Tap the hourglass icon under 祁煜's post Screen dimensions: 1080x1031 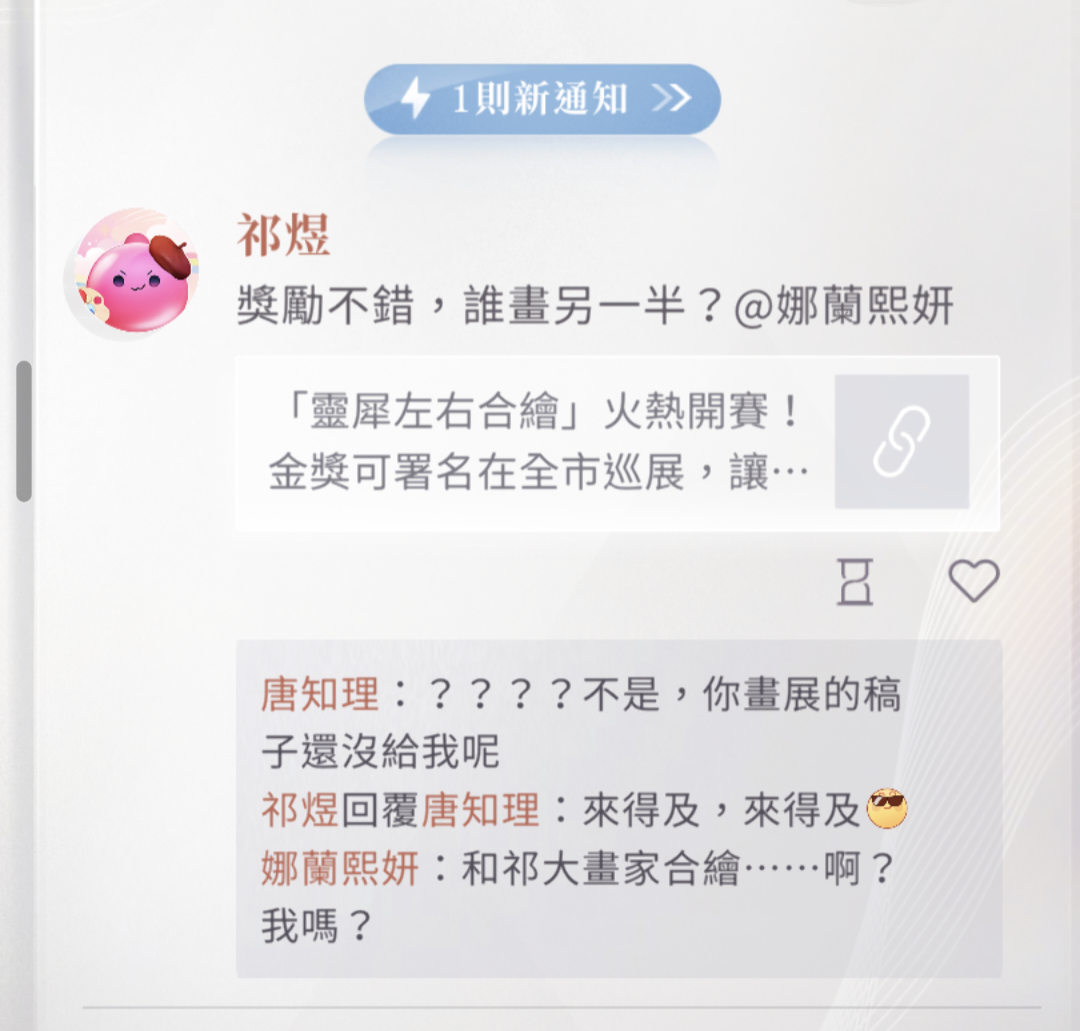tap(855, 581)
